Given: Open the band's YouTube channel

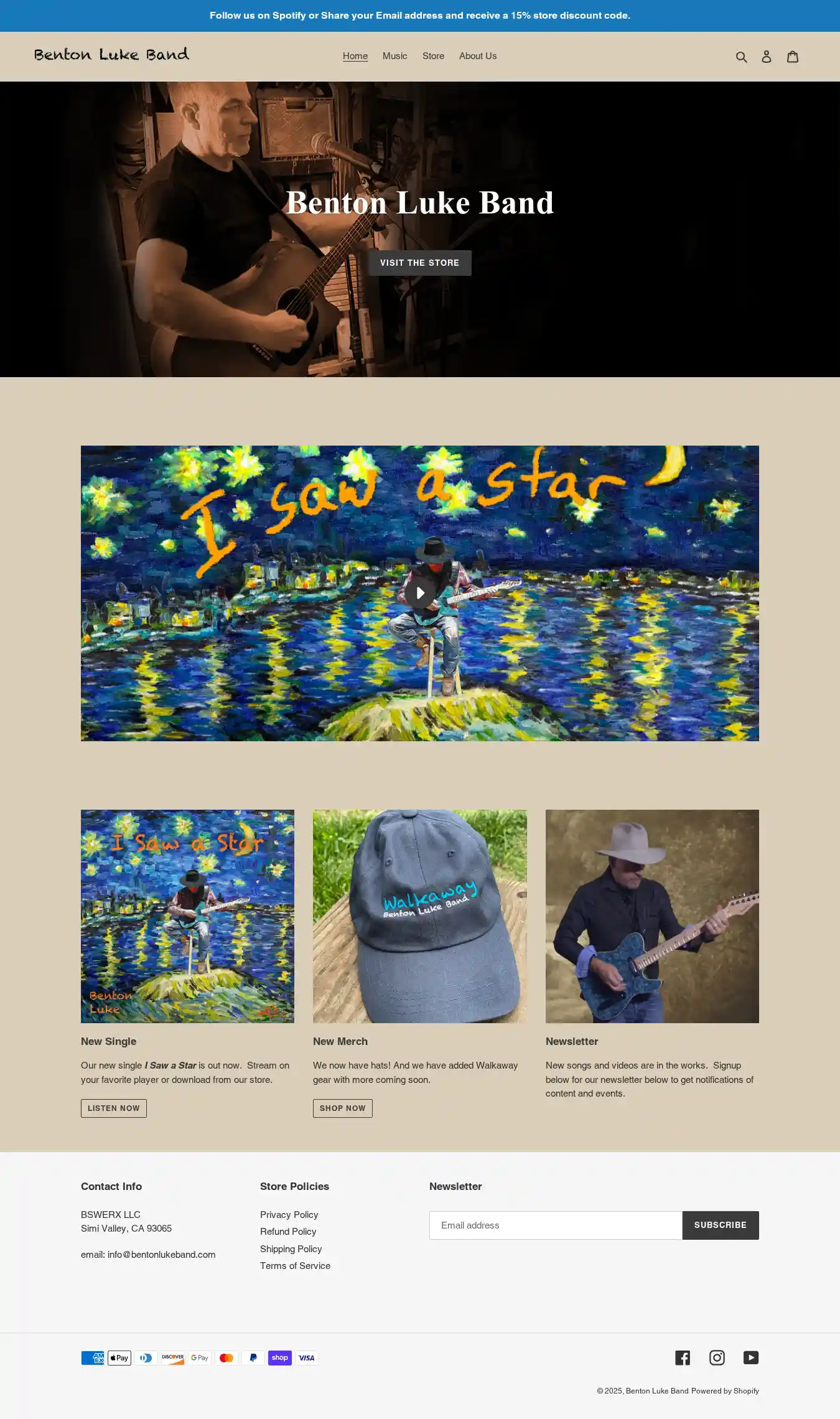Looking at the screenshot, I should click(750, 1357).
